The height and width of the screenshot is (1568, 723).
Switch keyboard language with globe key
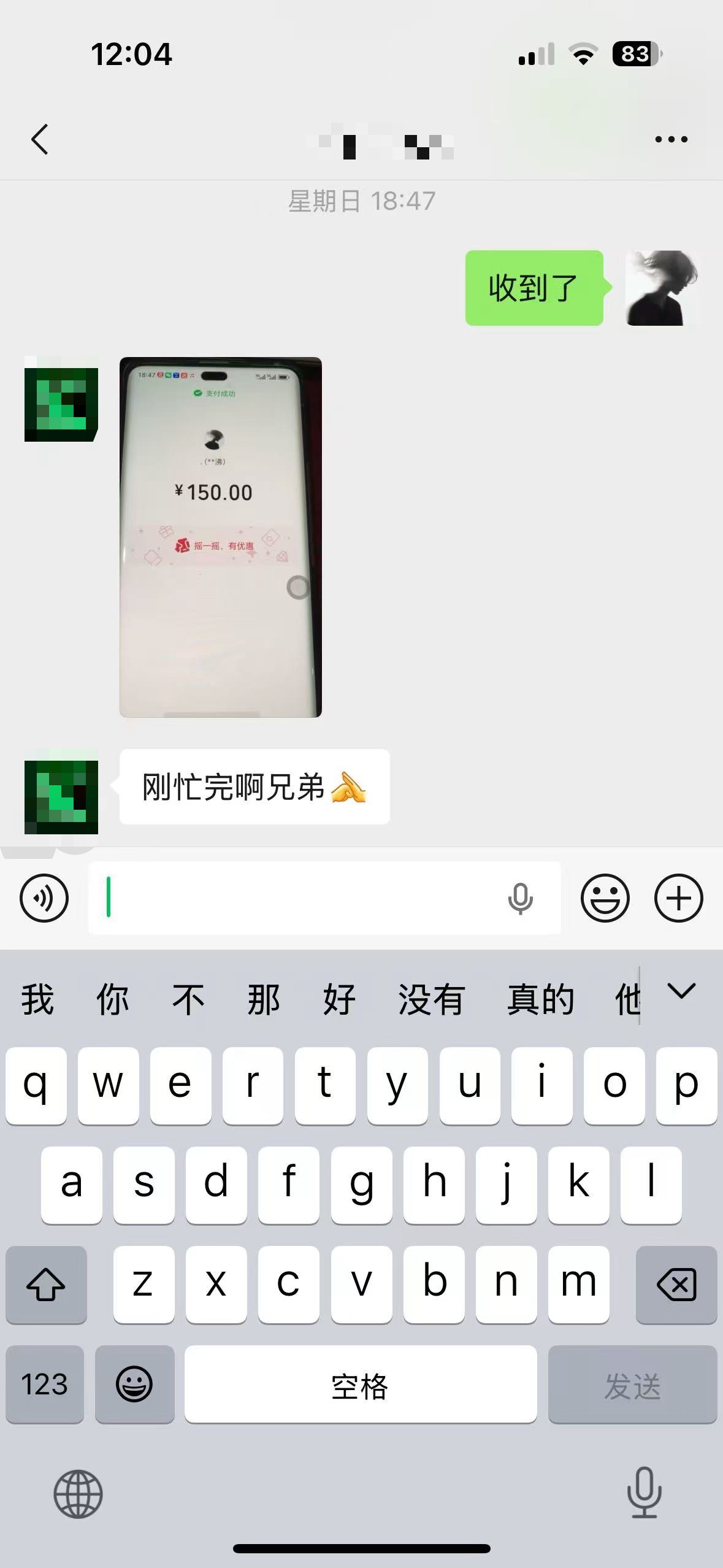(x=78, y=1493)
